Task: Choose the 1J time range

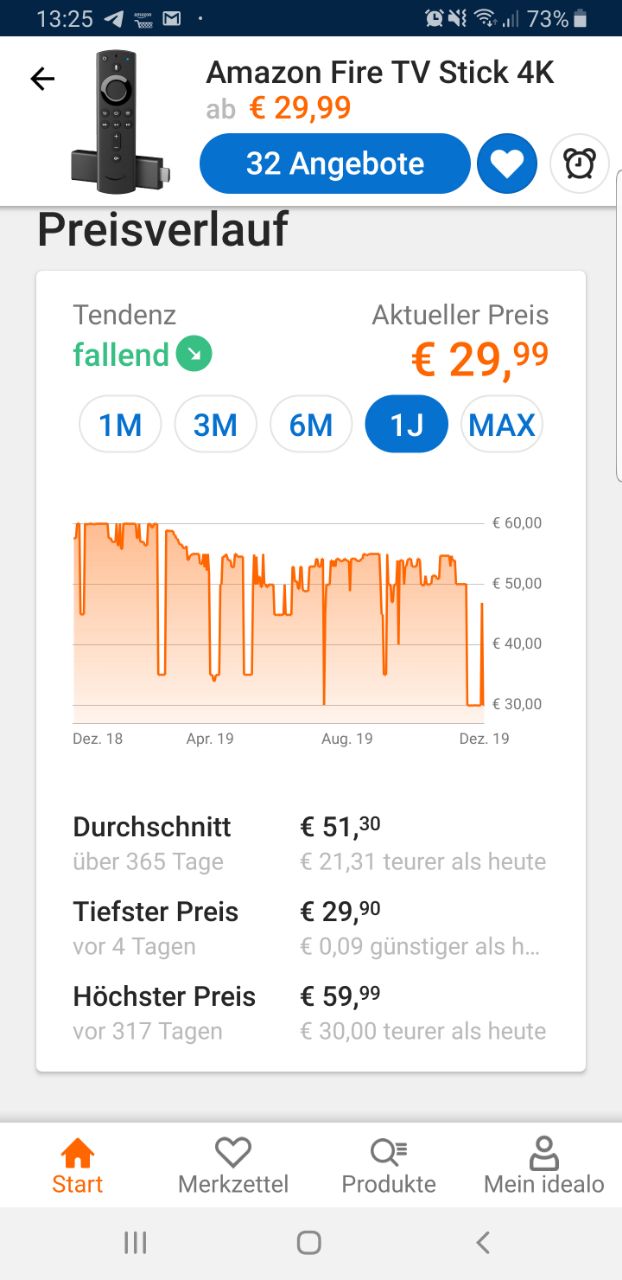Action: [x=406, y=425]
